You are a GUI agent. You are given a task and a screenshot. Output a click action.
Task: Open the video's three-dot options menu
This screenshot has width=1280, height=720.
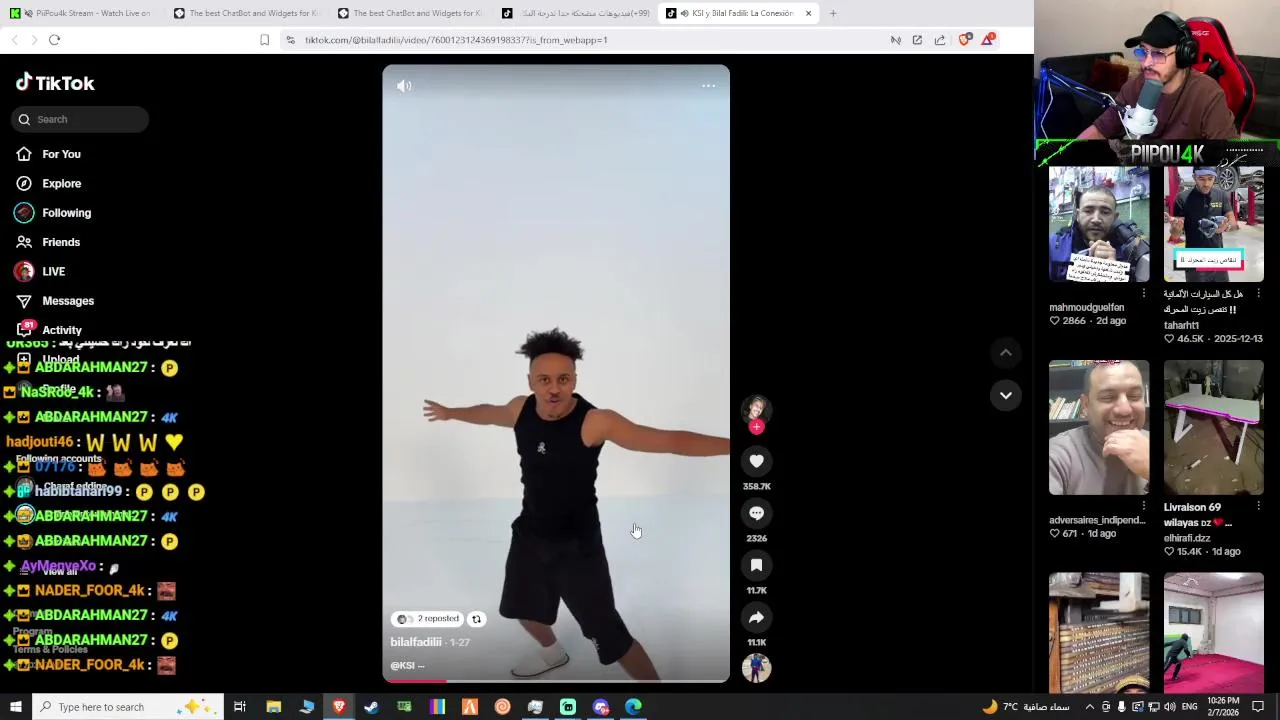[708, 86]
